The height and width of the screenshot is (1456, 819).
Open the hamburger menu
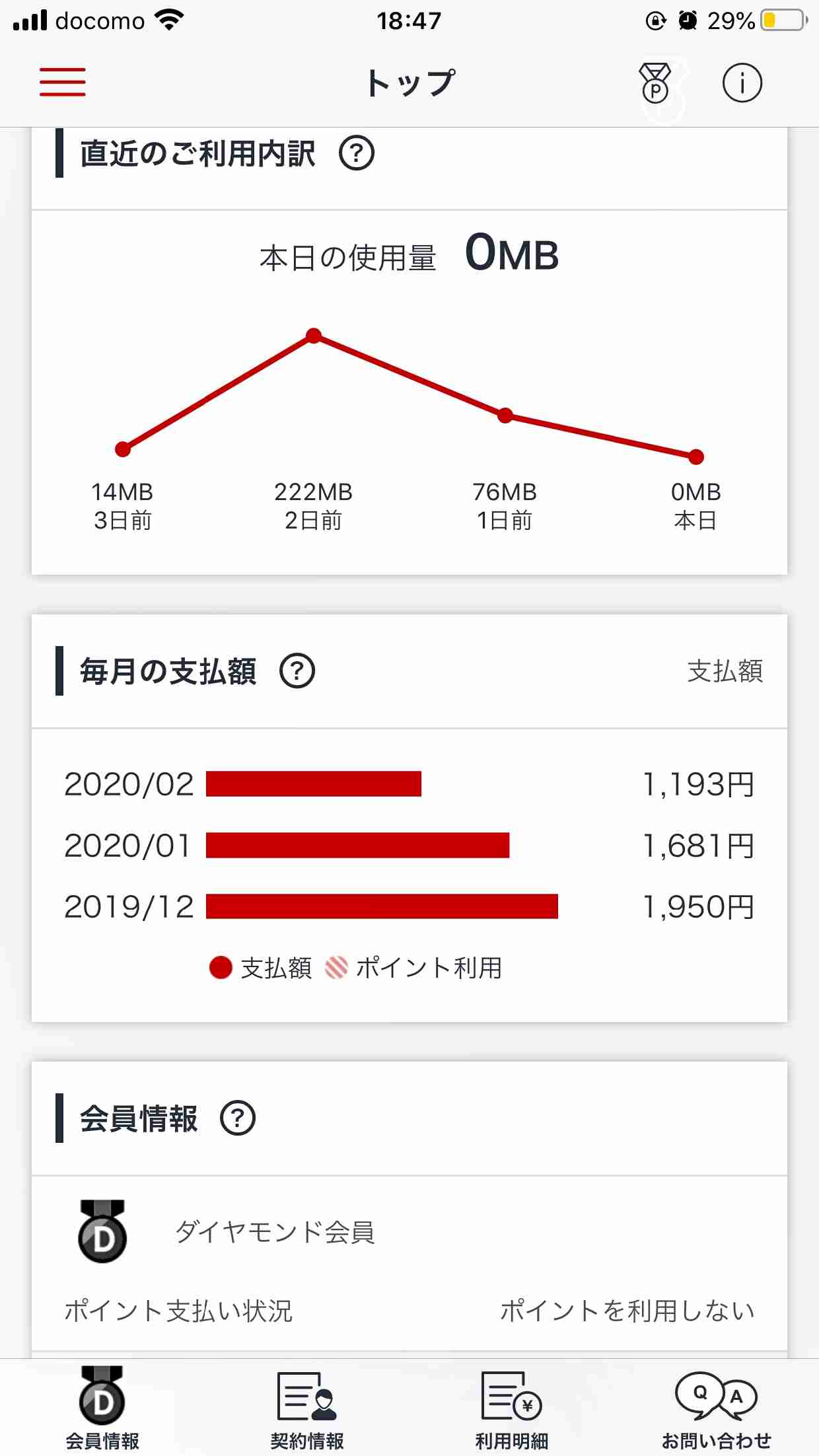(63, 83)
